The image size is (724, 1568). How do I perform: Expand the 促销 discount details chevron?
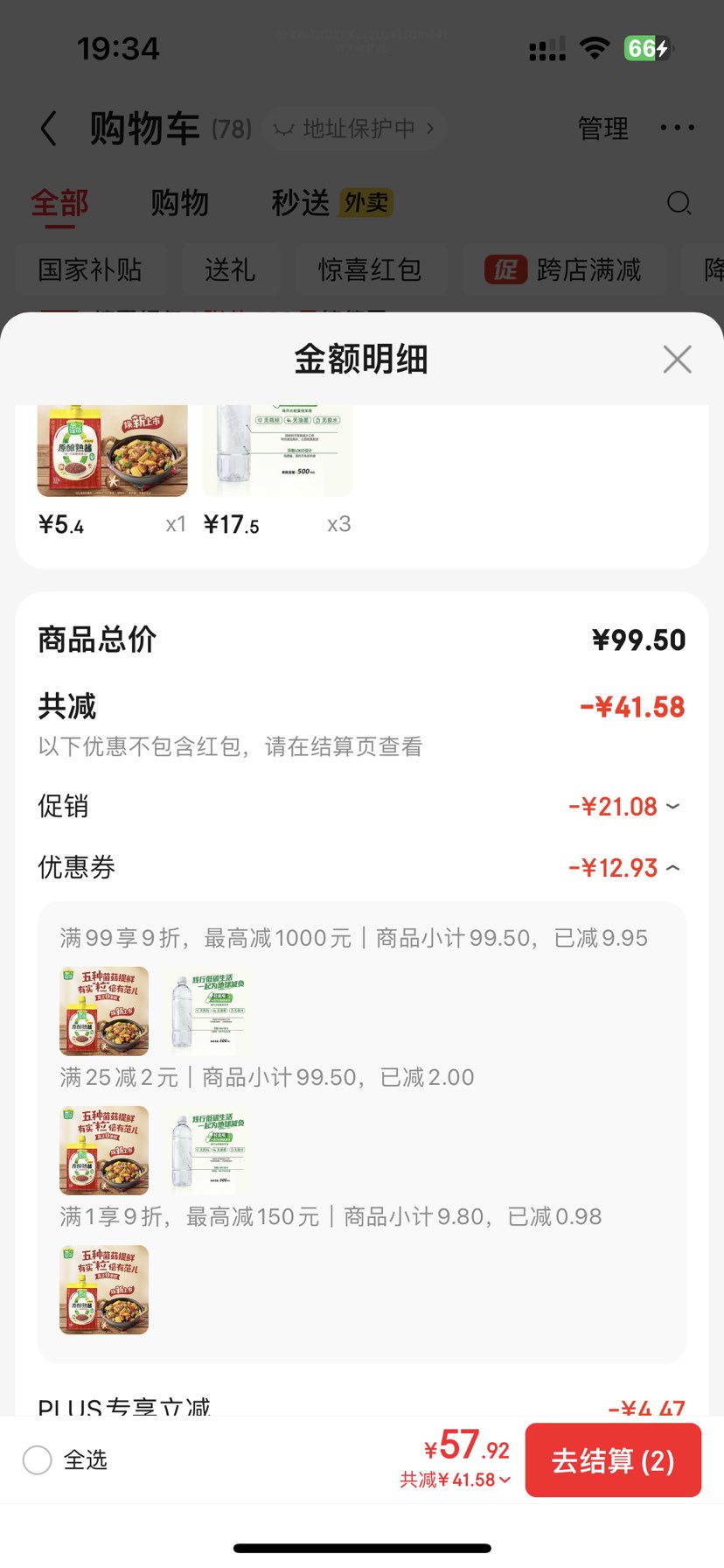coord(672,807)
